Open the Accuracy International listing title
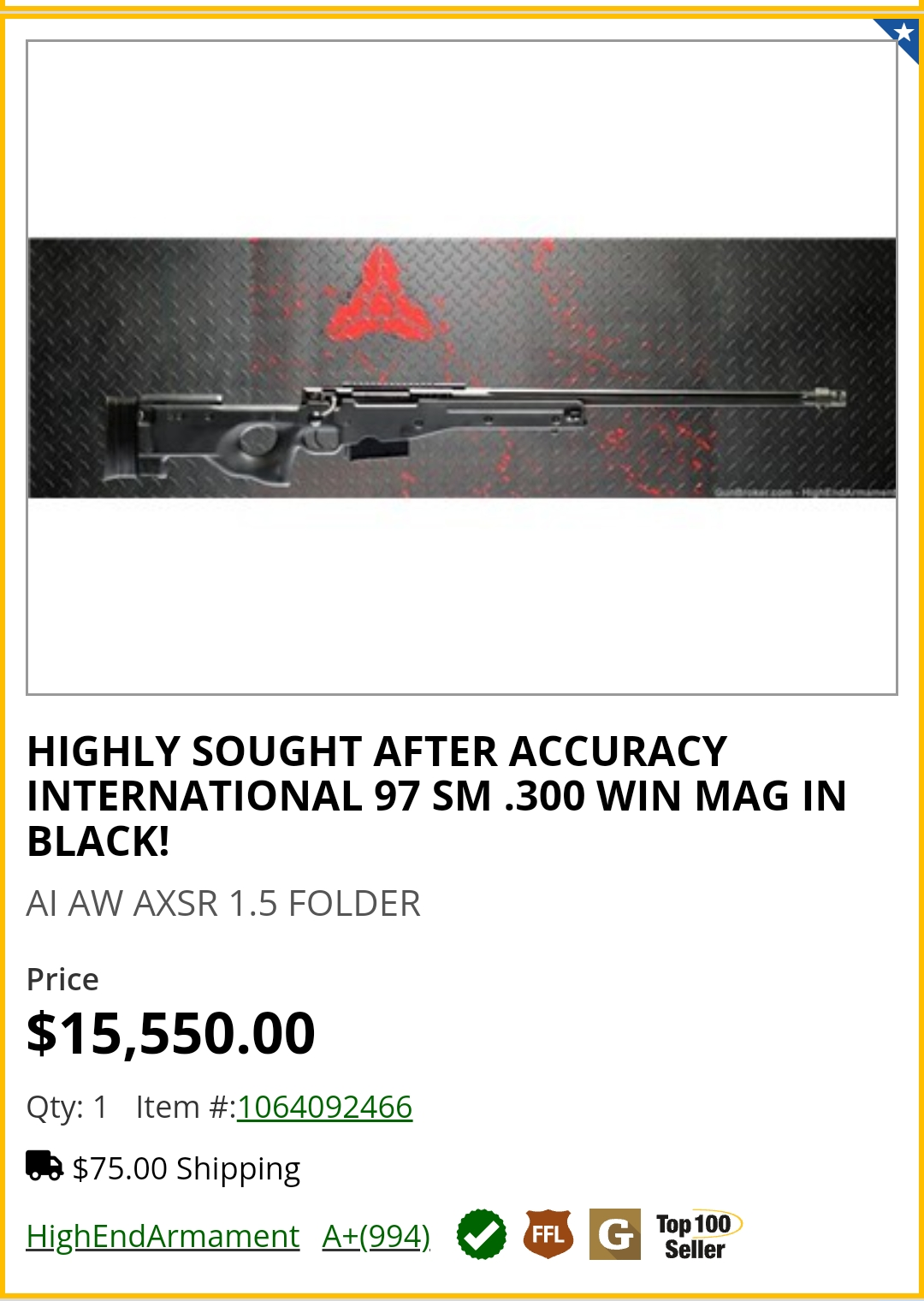 coord(436,796)
